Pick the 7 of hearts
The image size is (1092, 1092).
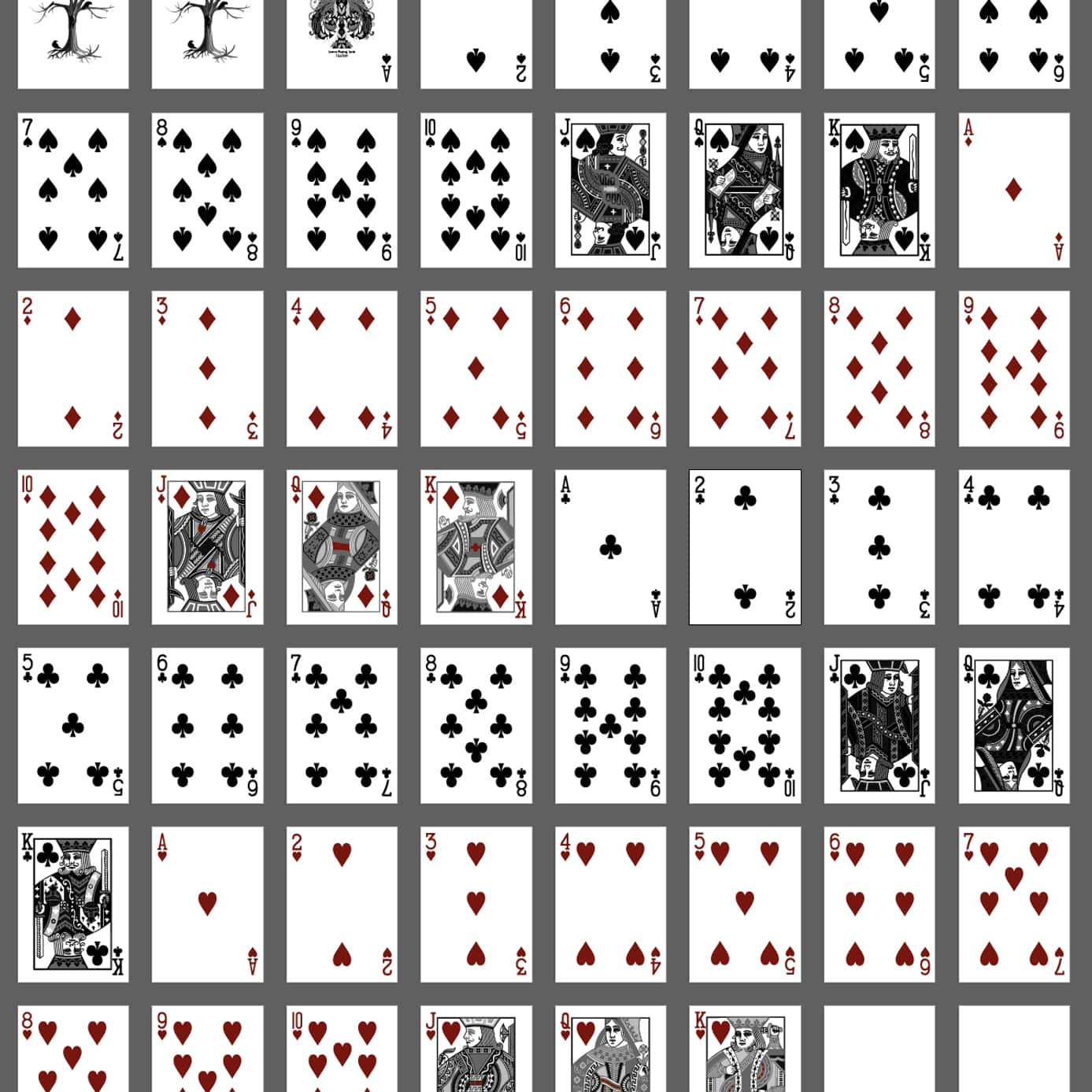(1013, 904)
